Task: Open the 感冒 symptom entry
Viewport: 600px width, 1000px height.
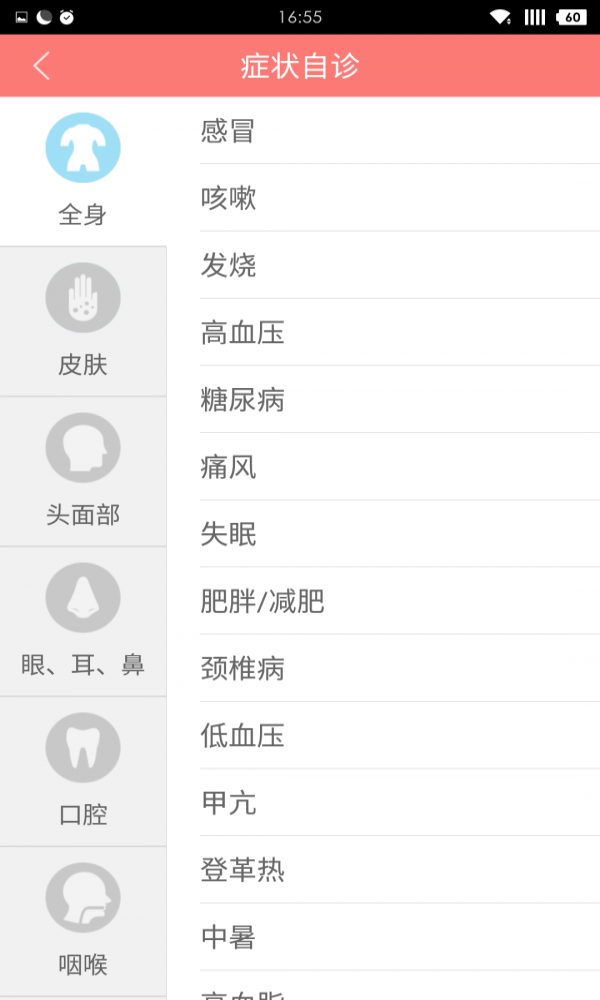Action: pos(383,131)
